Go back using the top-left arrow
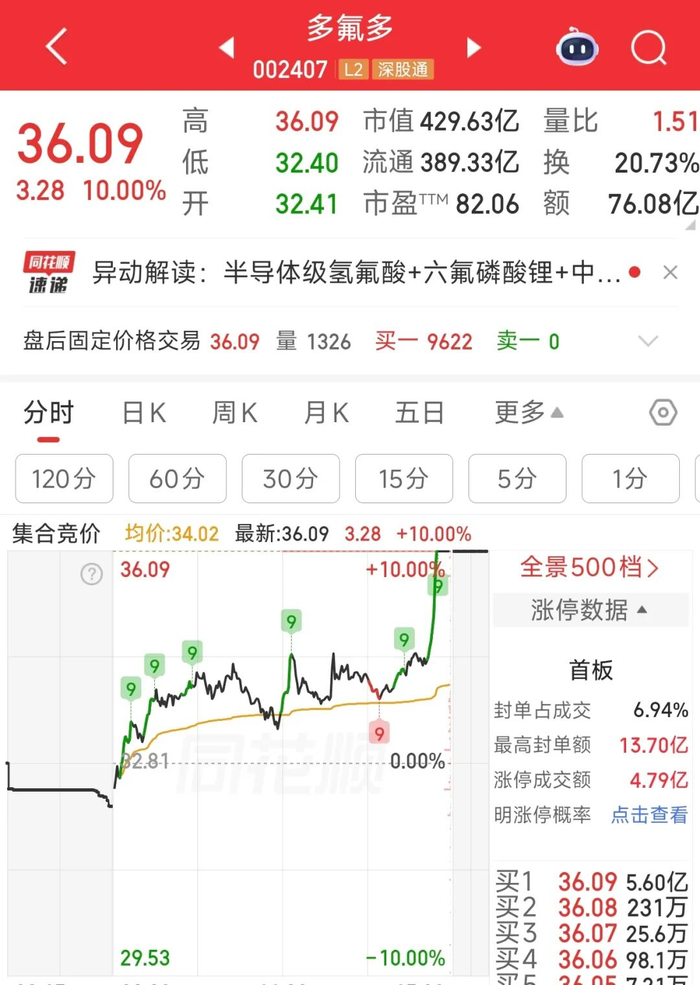This screenshot has height=985, width=700. (57, 46)
